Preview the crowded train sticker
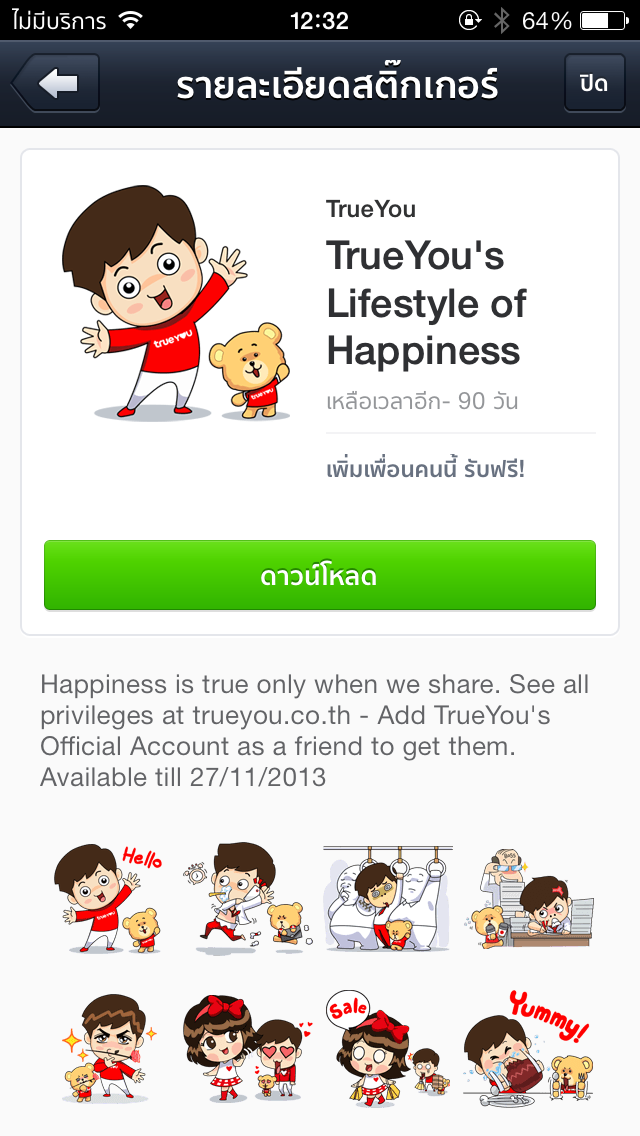This screenshot has height=1136, width=640. (x=387, y=897)
